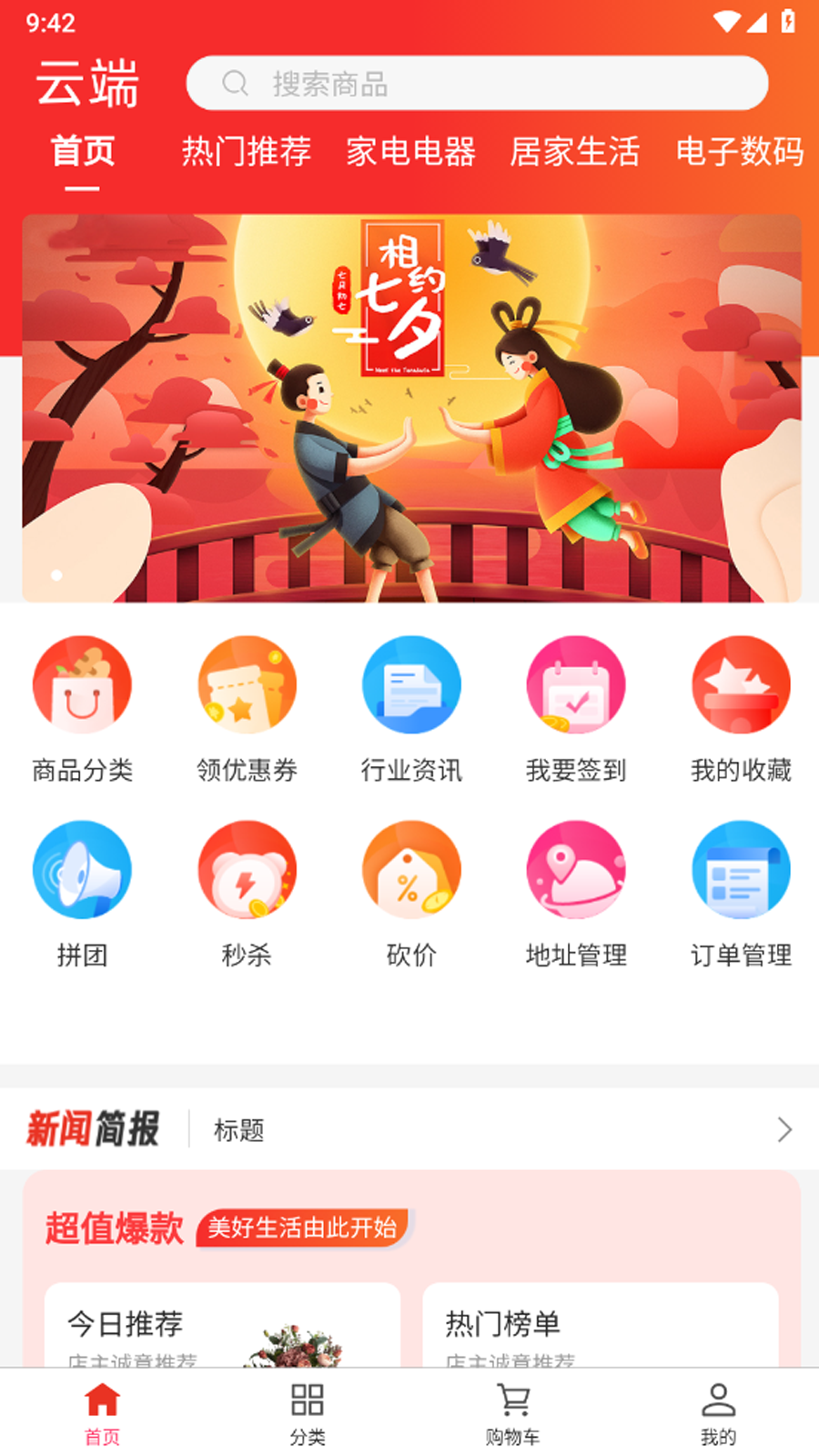The height and width of the screenshot is (1456, 819).
Task: Switch to the 热门推荐 tab
Action: coord(248,153)
